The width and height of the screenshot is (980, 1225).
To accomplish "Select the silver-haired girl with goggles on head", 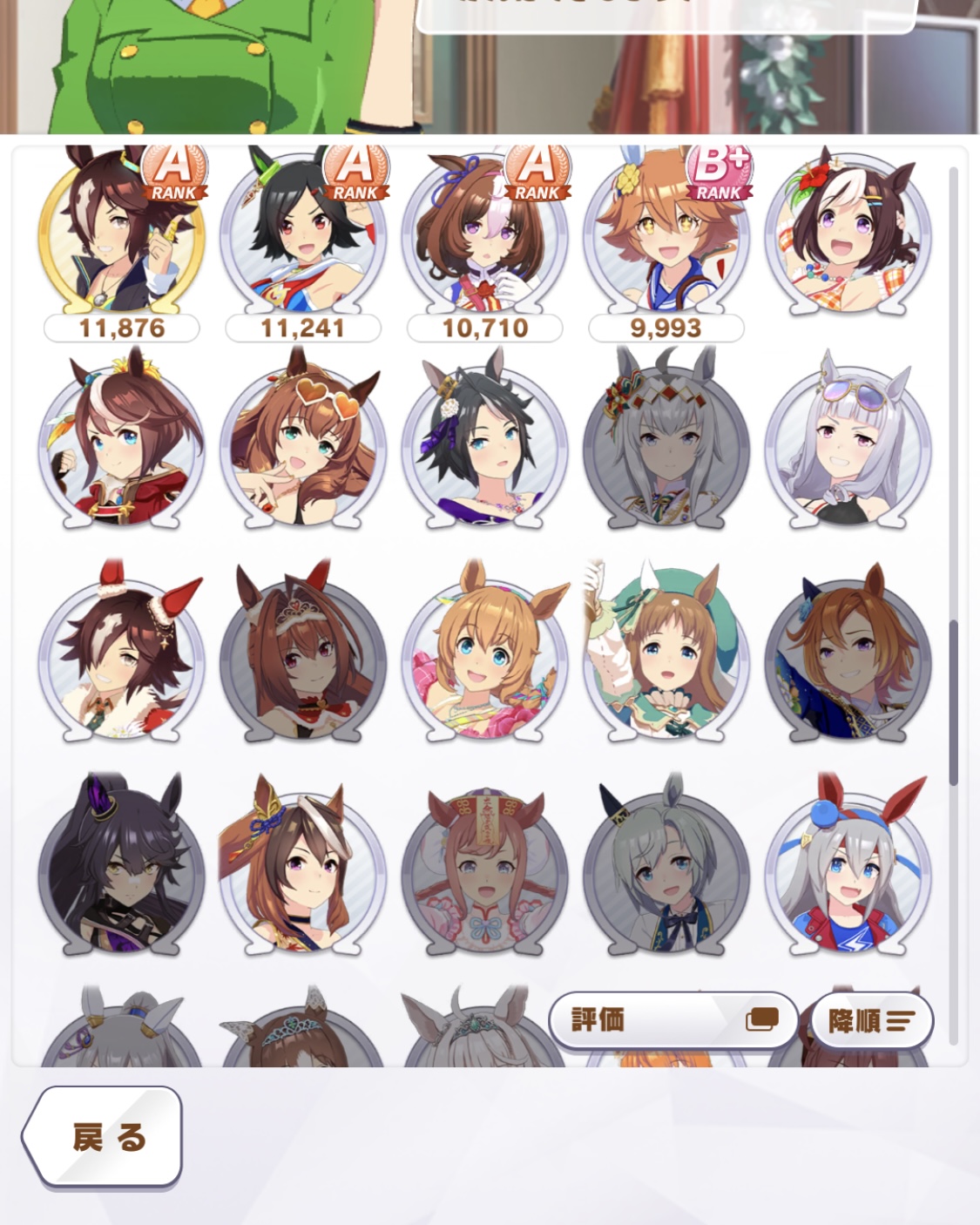I will point(848,446).
